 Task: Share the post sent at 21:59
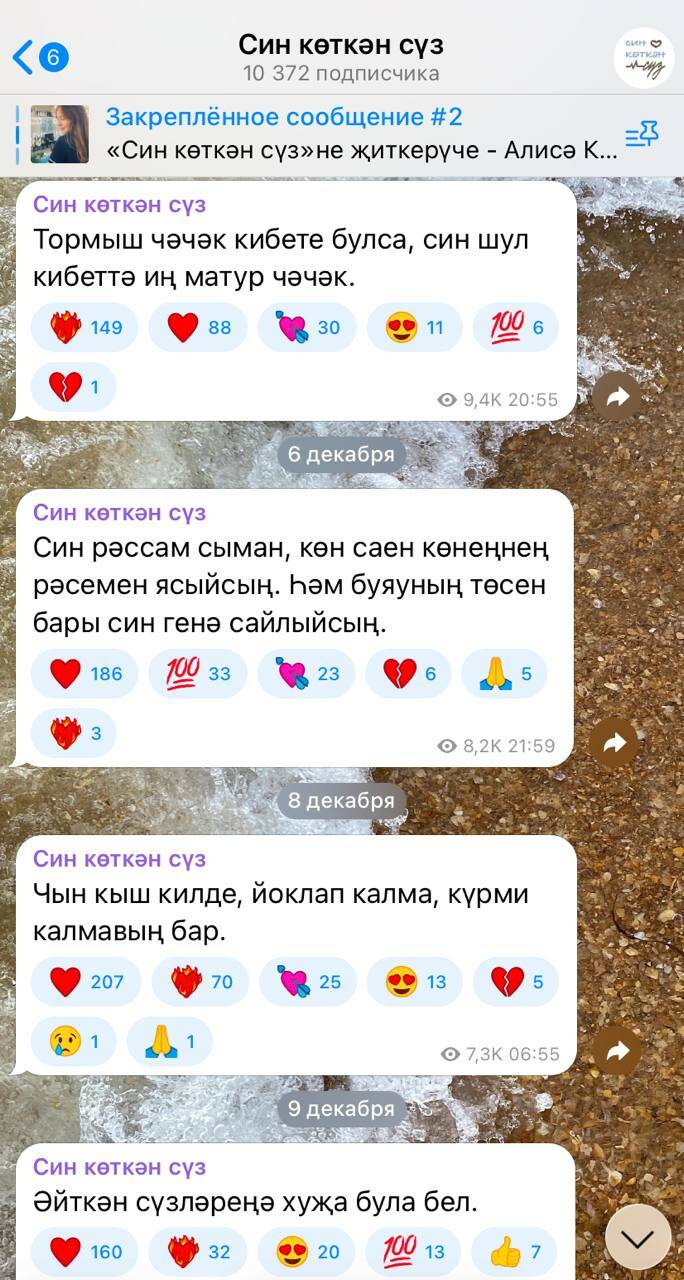pyautogui.click(x=616, y=743)
